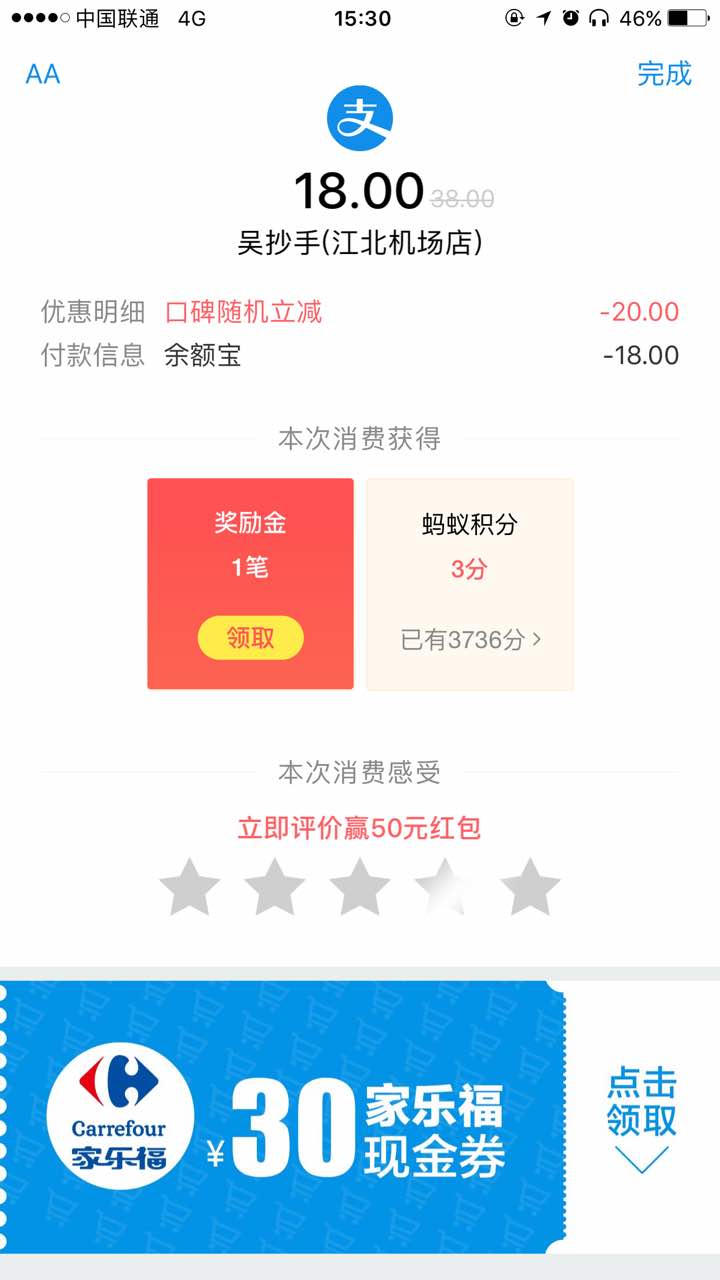
Task: Rate the purchase one star
Action: [190, 886]
